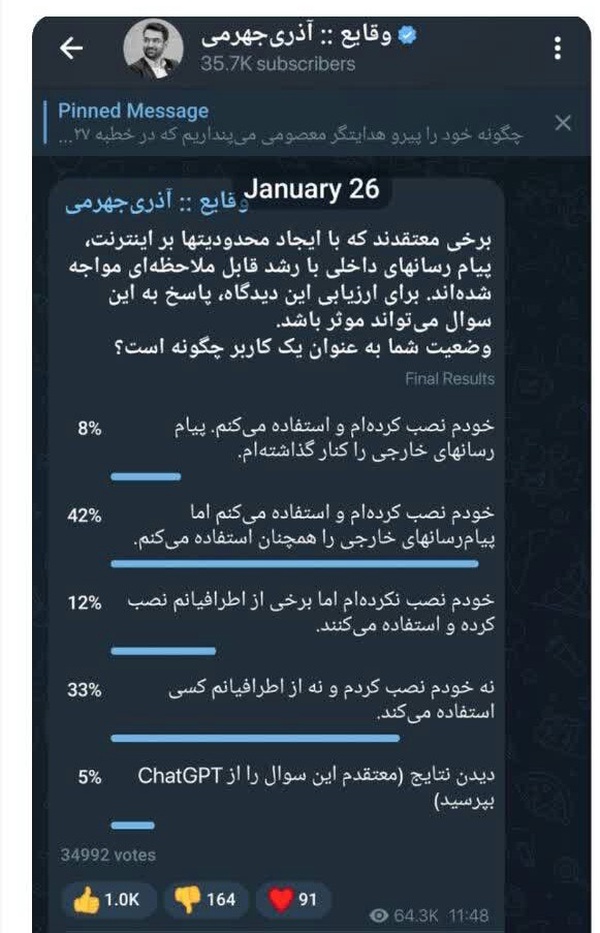Viewport: 600px width, 933px height.
Task: Go back with the arrow icon
Action: click(x=71, y=48)
